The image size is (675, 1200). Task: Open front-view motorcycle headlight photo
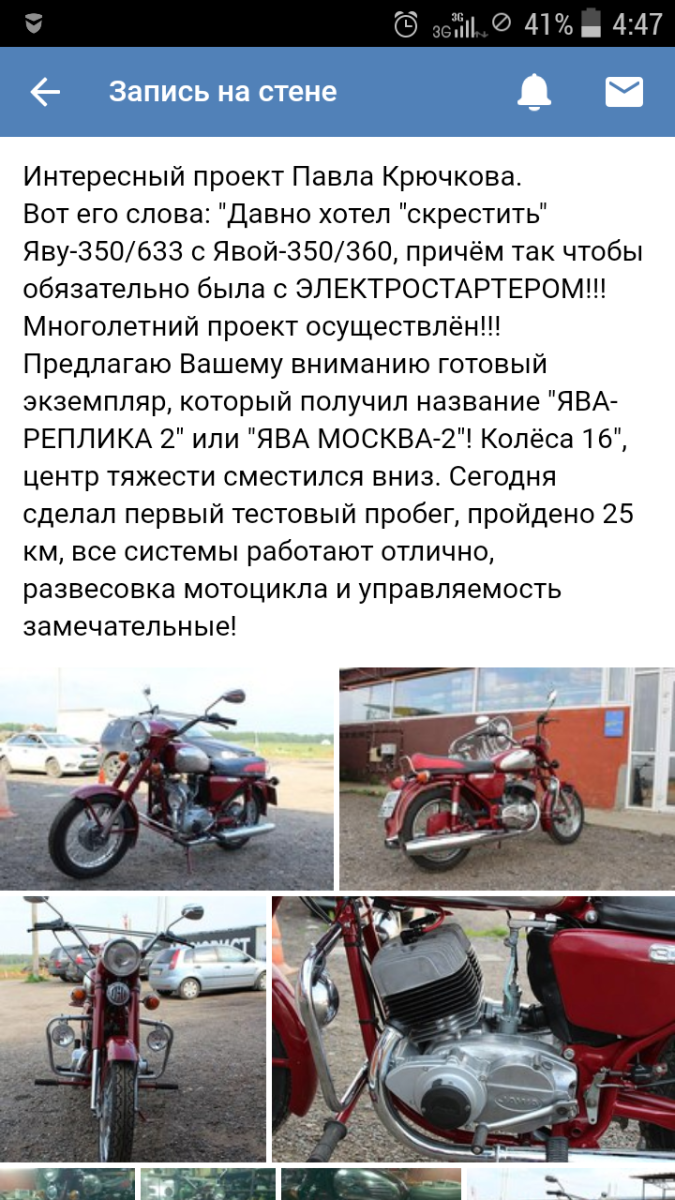[x=133, y=1029]
